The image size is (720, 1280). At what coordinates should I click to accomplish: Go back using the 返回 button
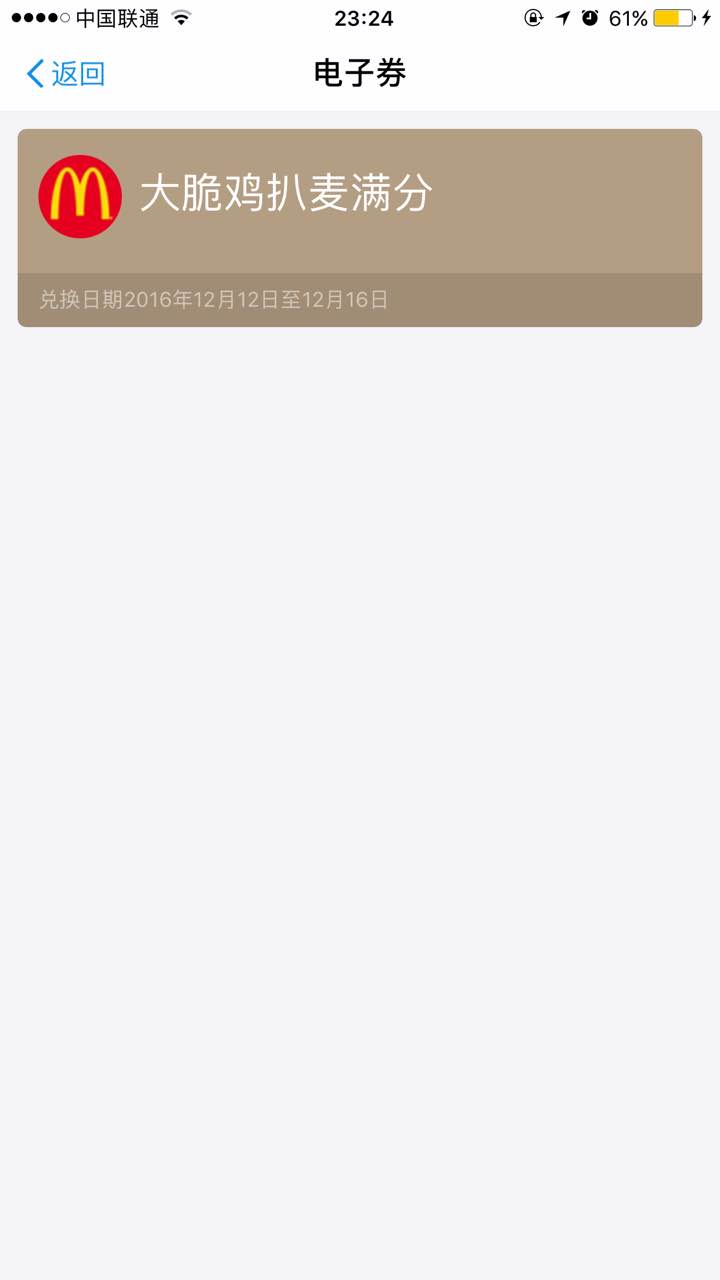(x=66, y=74)
